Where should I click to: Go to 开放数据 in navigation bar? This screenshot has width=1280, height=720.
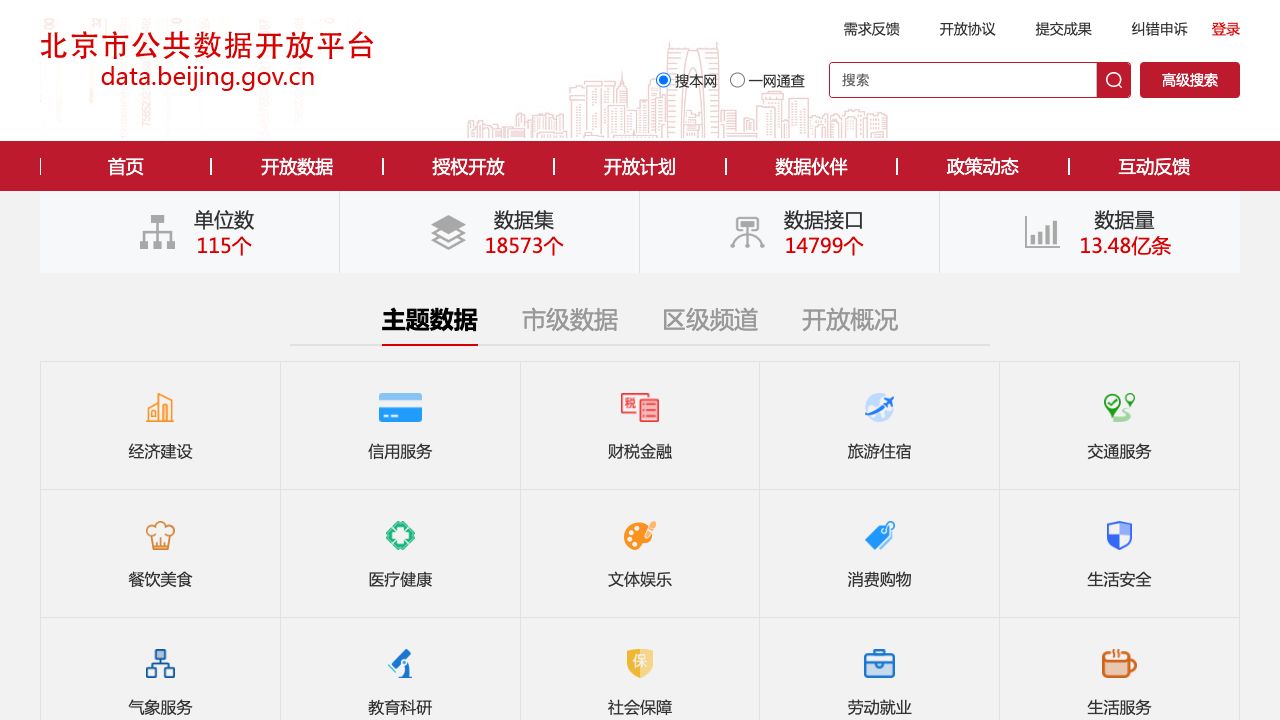(297, 167)
